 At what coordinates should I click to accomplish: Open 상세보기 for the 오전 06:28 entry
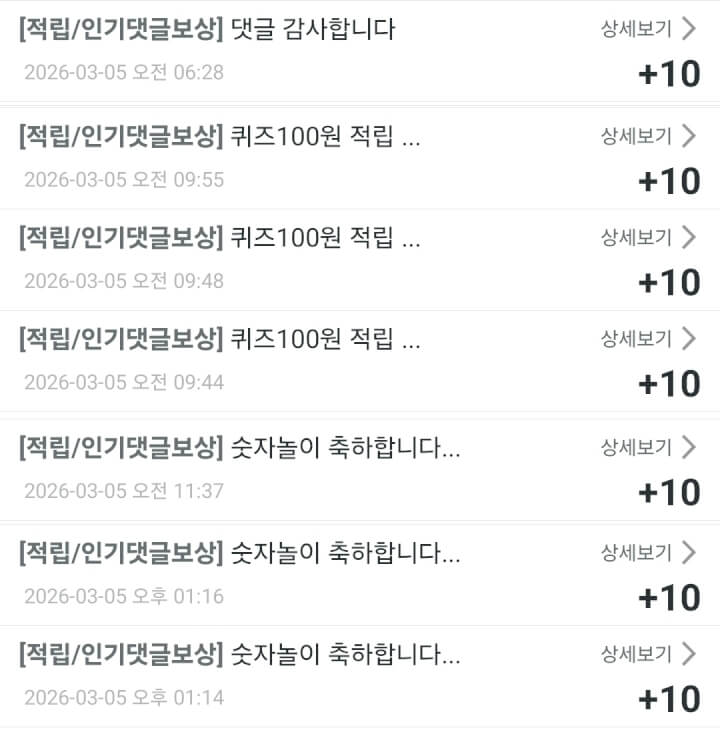click(x=647, y=29)
